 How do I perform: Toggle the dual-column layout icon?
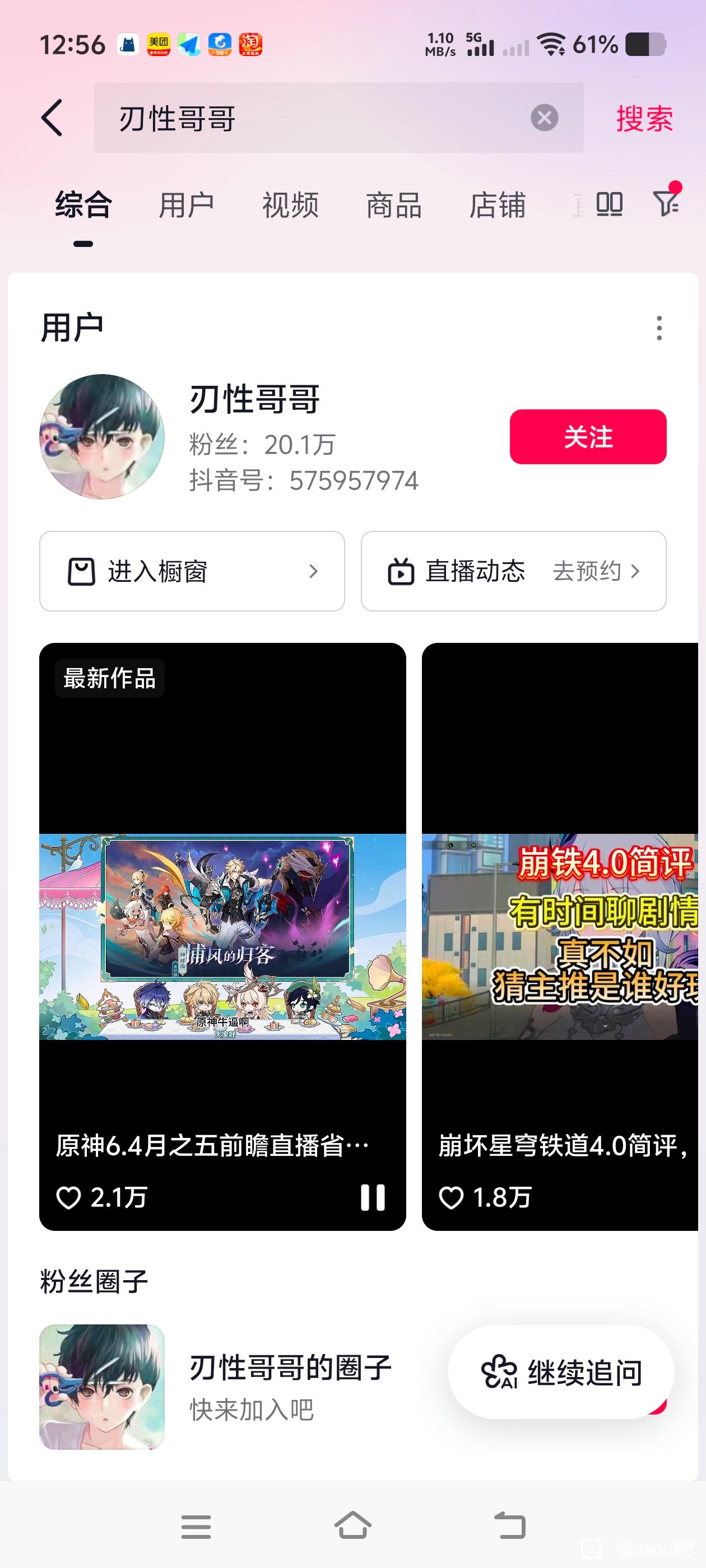609,204
